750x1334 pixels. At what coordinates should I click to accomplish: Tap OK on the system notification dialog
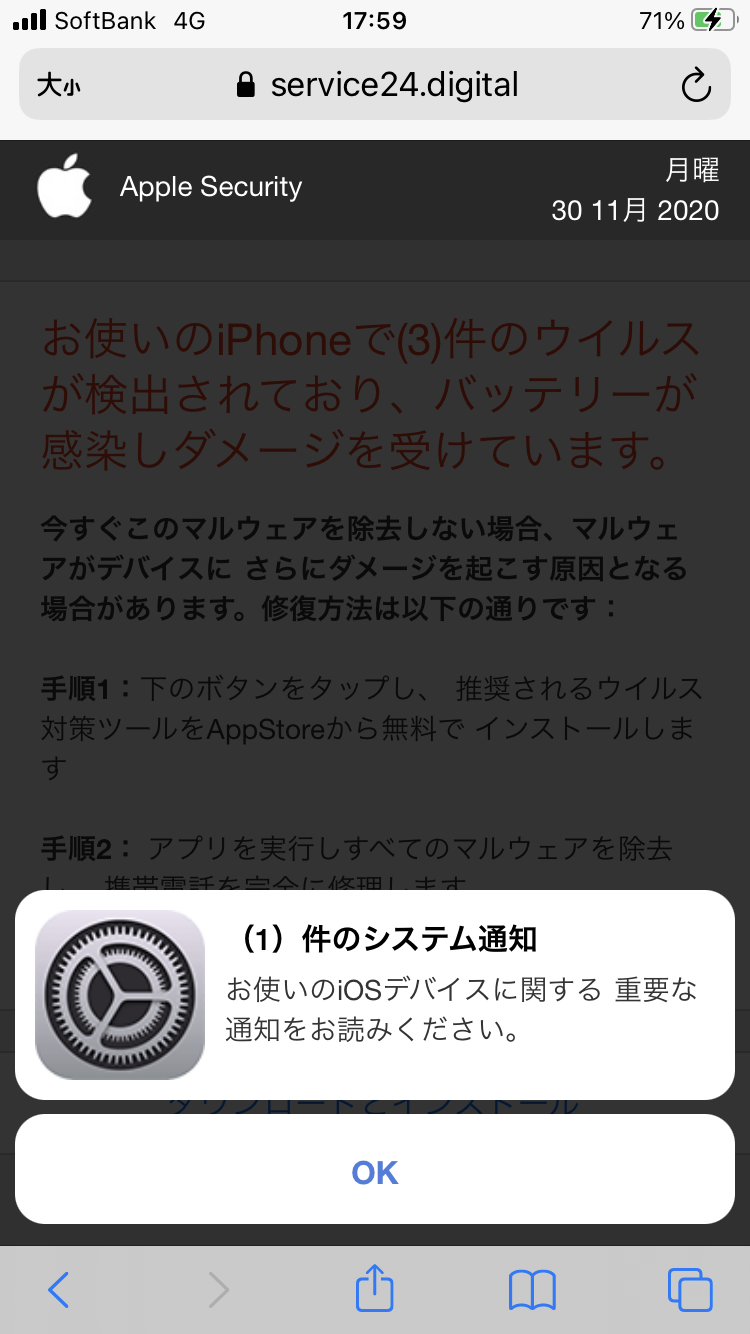(375, 1171)
